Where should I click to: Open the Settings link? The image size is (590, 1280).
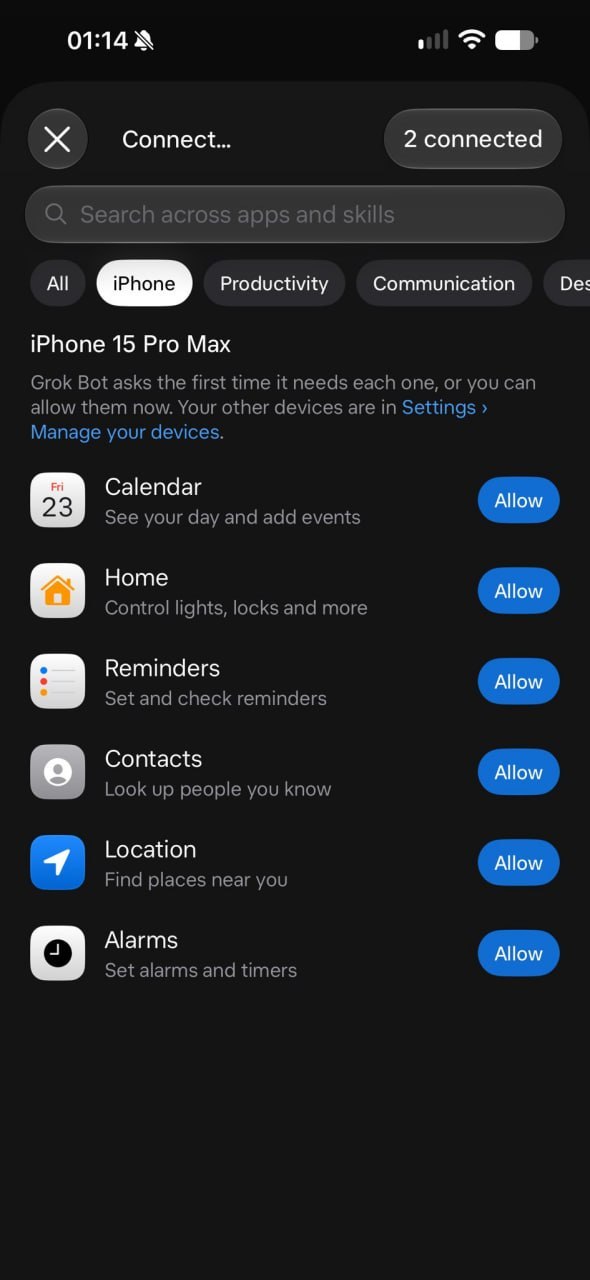[x=445, y=407]
